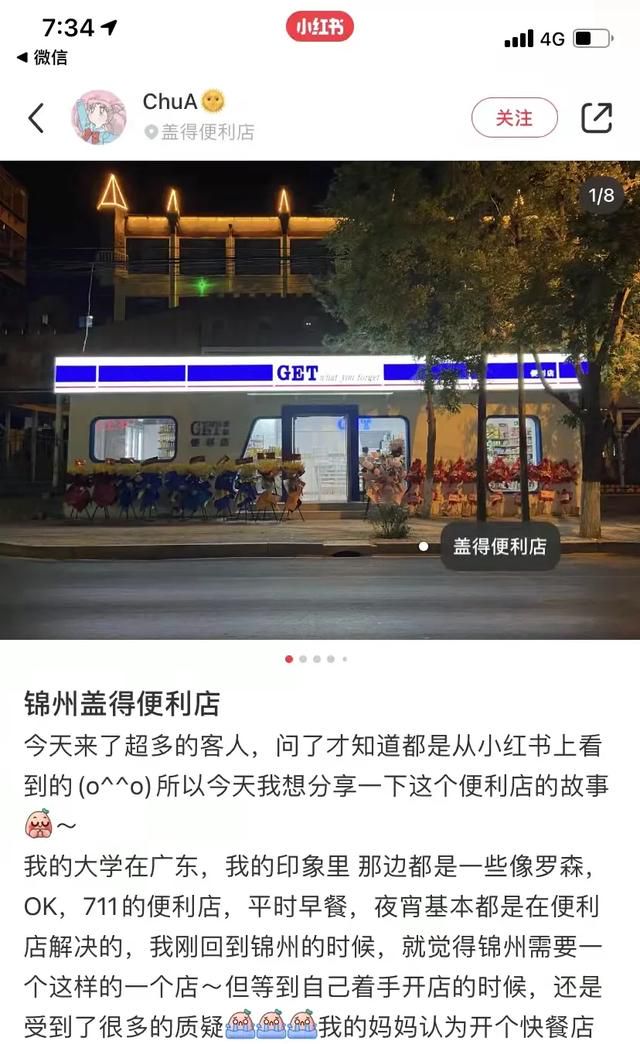
Task: Open the 盖得便利店 location link under username
Action: click(x=199, y=132)
